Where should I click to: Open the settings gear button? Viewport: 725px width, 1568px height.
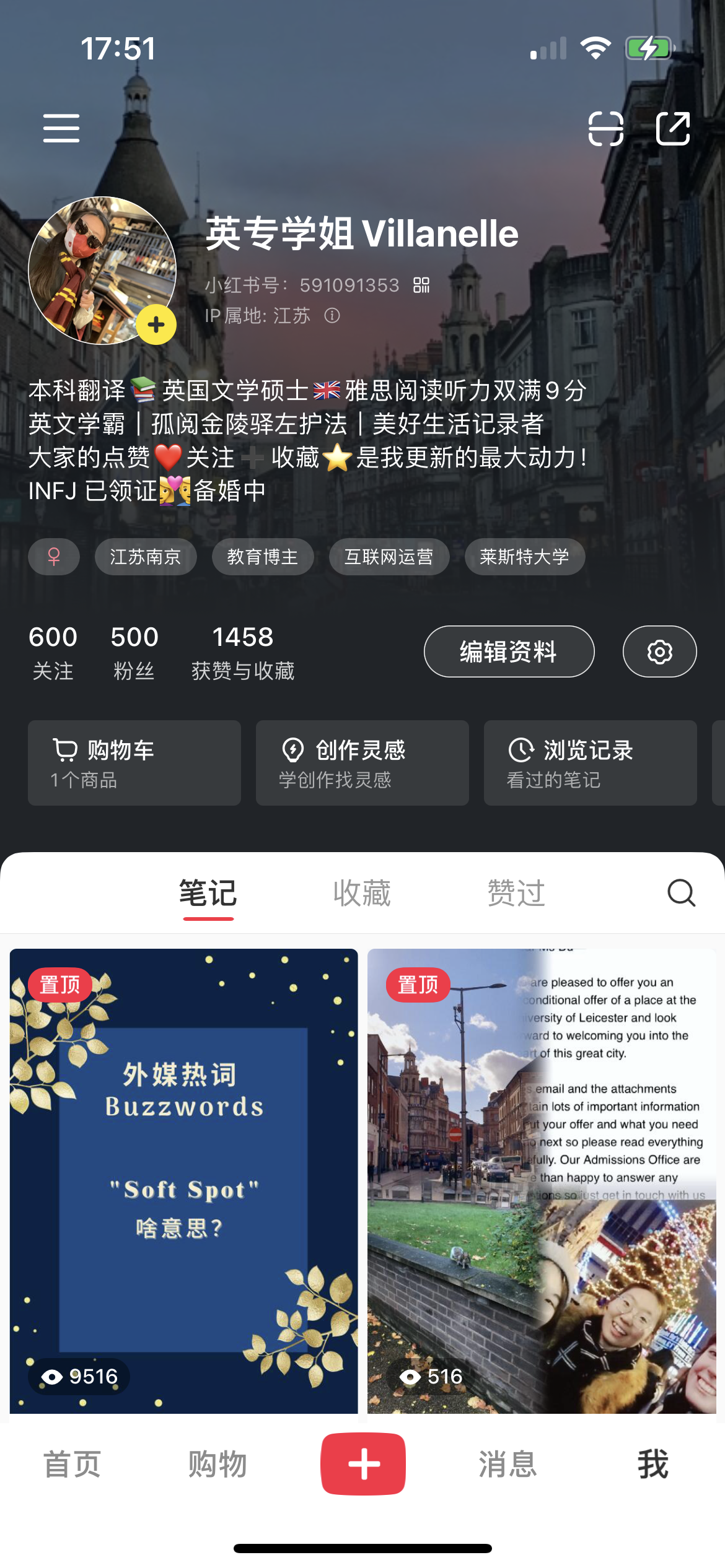tap(659, 651)
